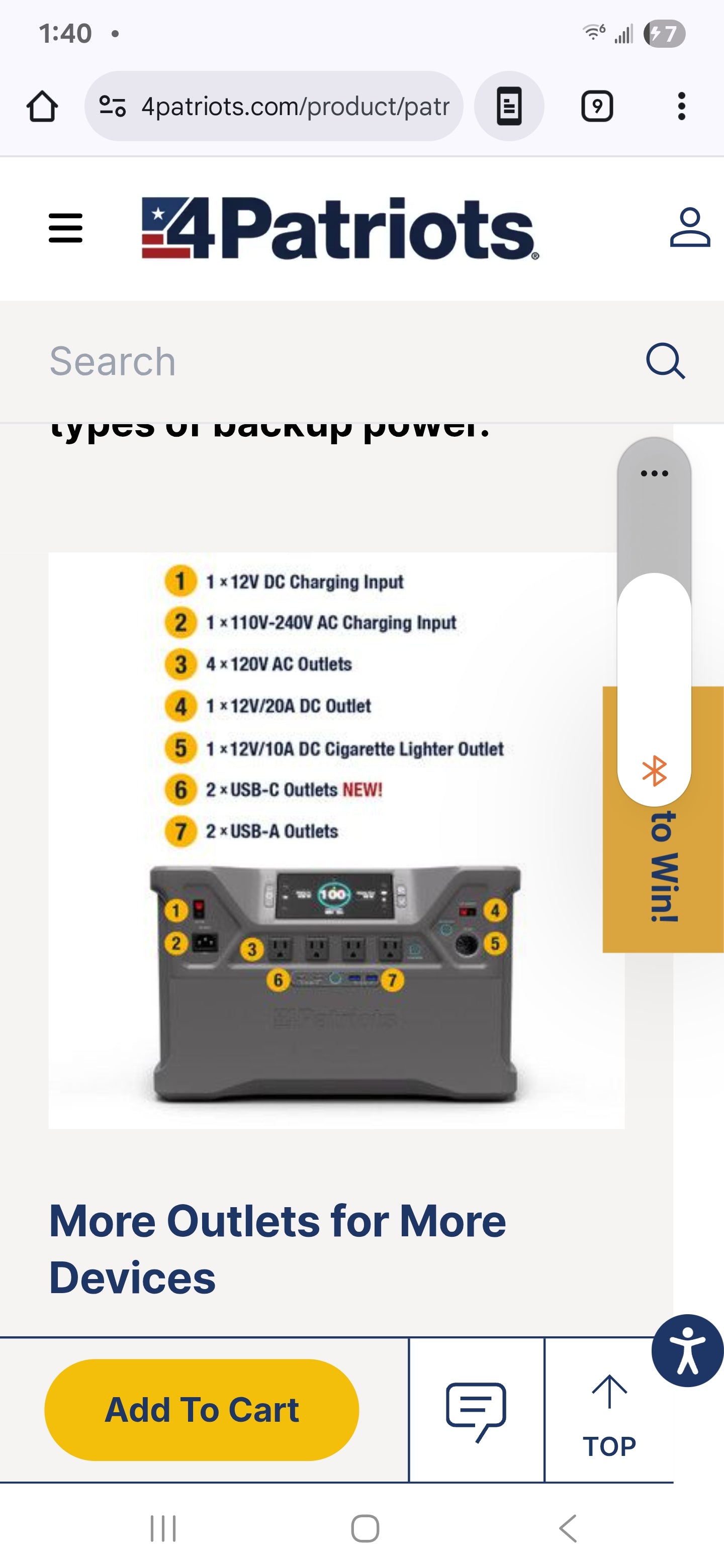Open the live chat icon
724x1568 pixels.
pos(476,1410)
